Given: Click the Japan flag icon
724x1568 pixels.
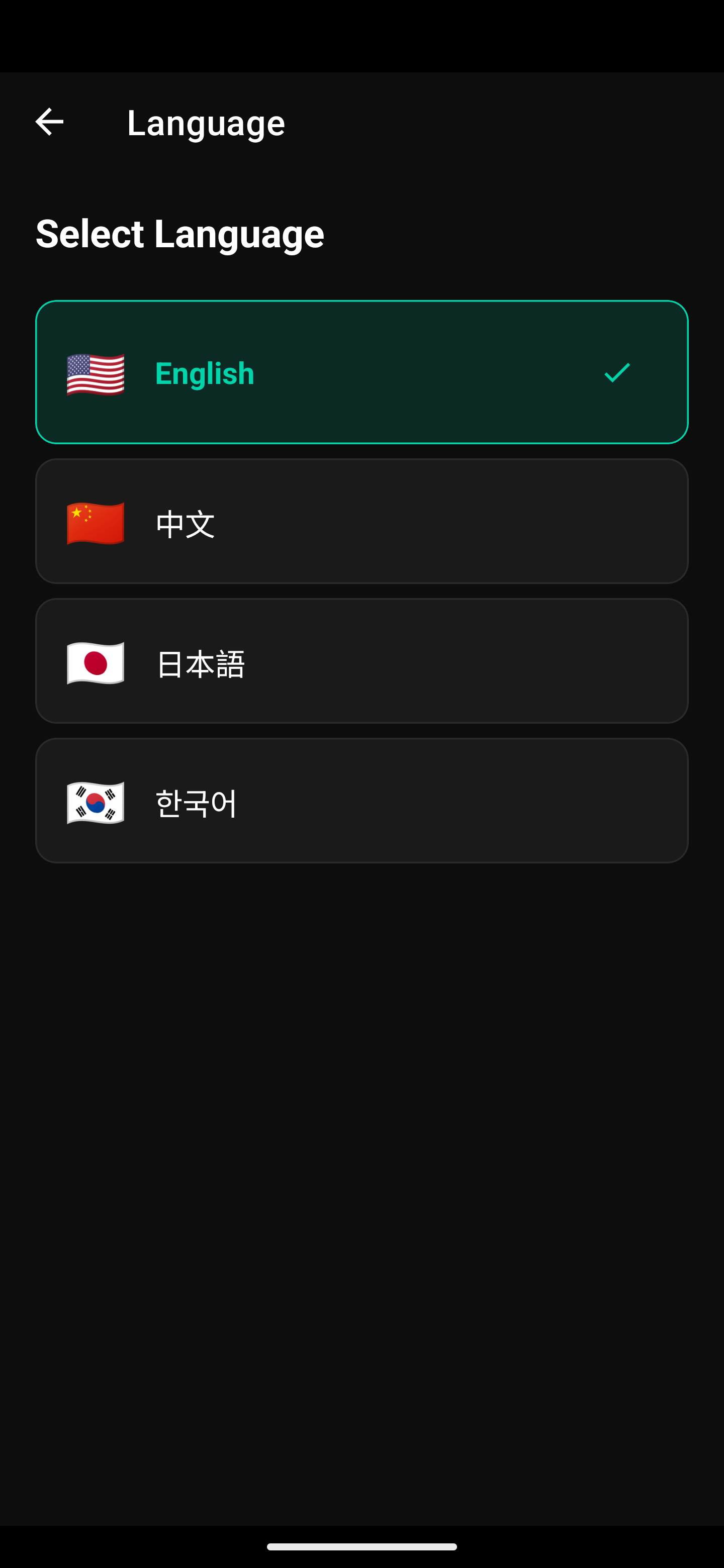Looking at the screenshot, I should pyautogui.click(x=95, y=663).
